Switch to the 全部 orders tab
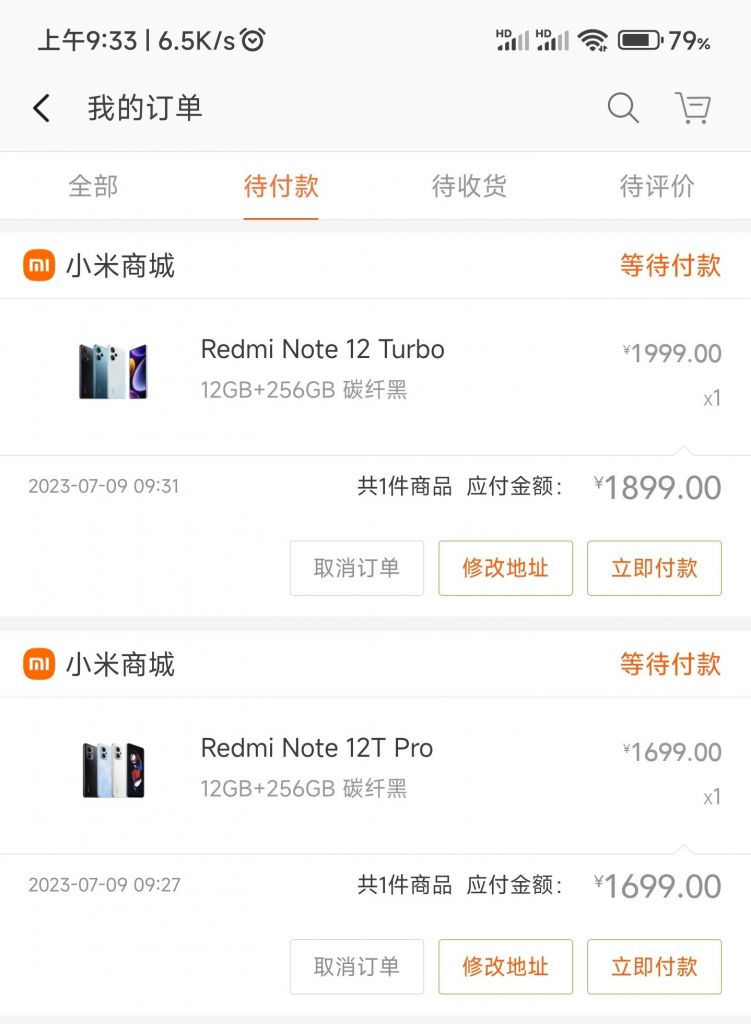Viewport: 751px width, 1024px height. pos(91,186)
